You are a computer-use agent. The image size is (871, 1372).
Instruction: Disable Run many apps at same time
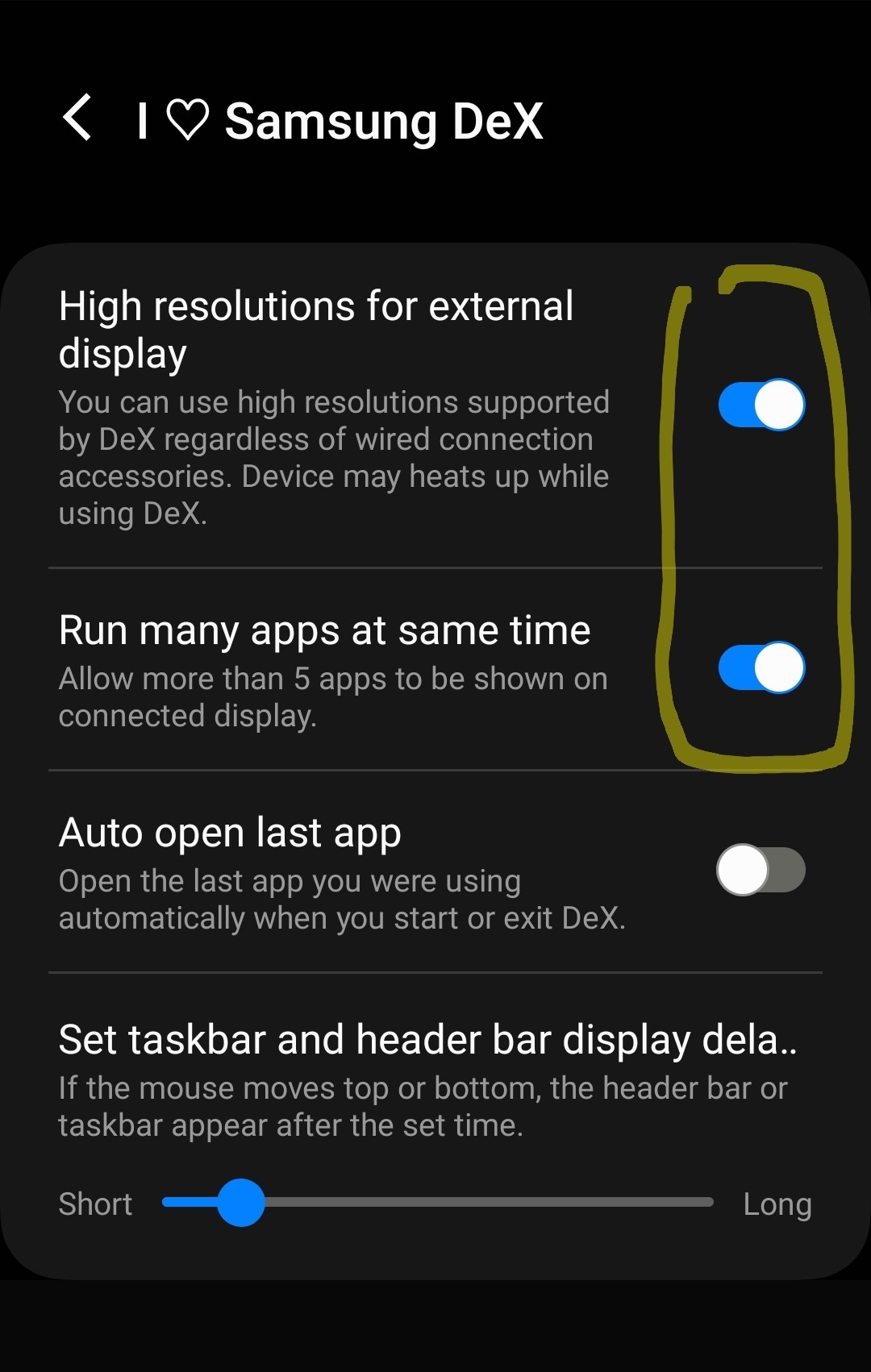click(x=761, y=667)
